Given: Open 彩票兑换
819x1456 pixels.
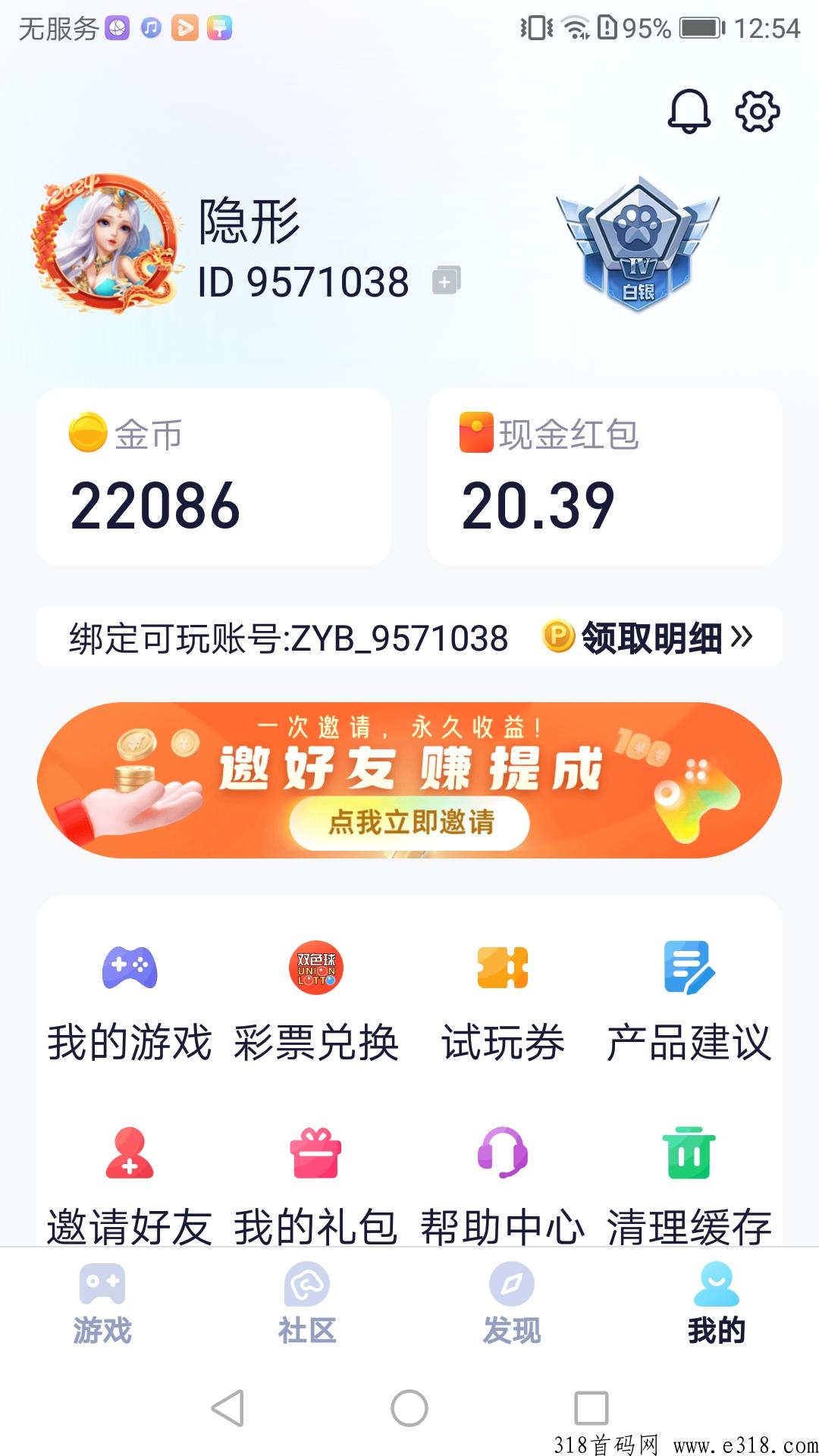Looking at the screenshot, I should [x=316, y=1003].
